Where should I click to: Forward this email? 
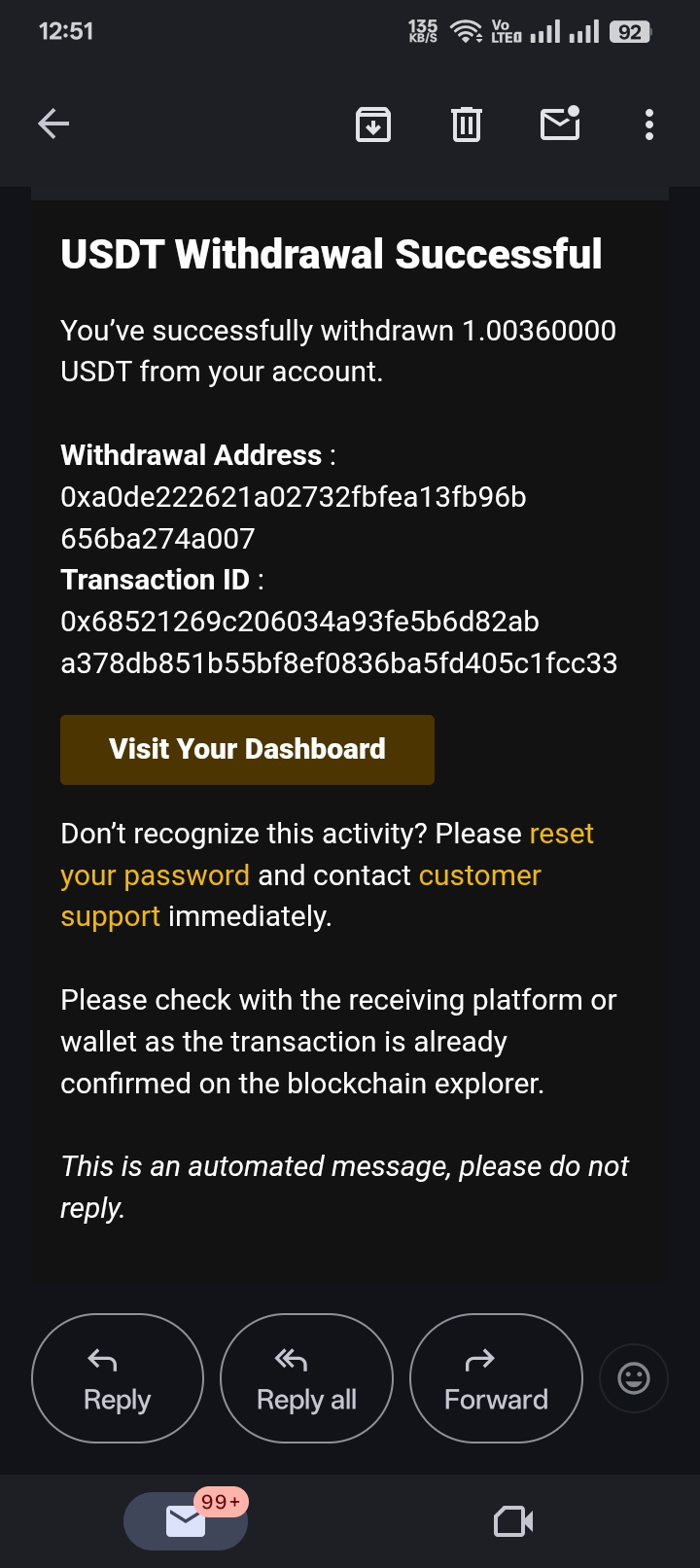496,1378
